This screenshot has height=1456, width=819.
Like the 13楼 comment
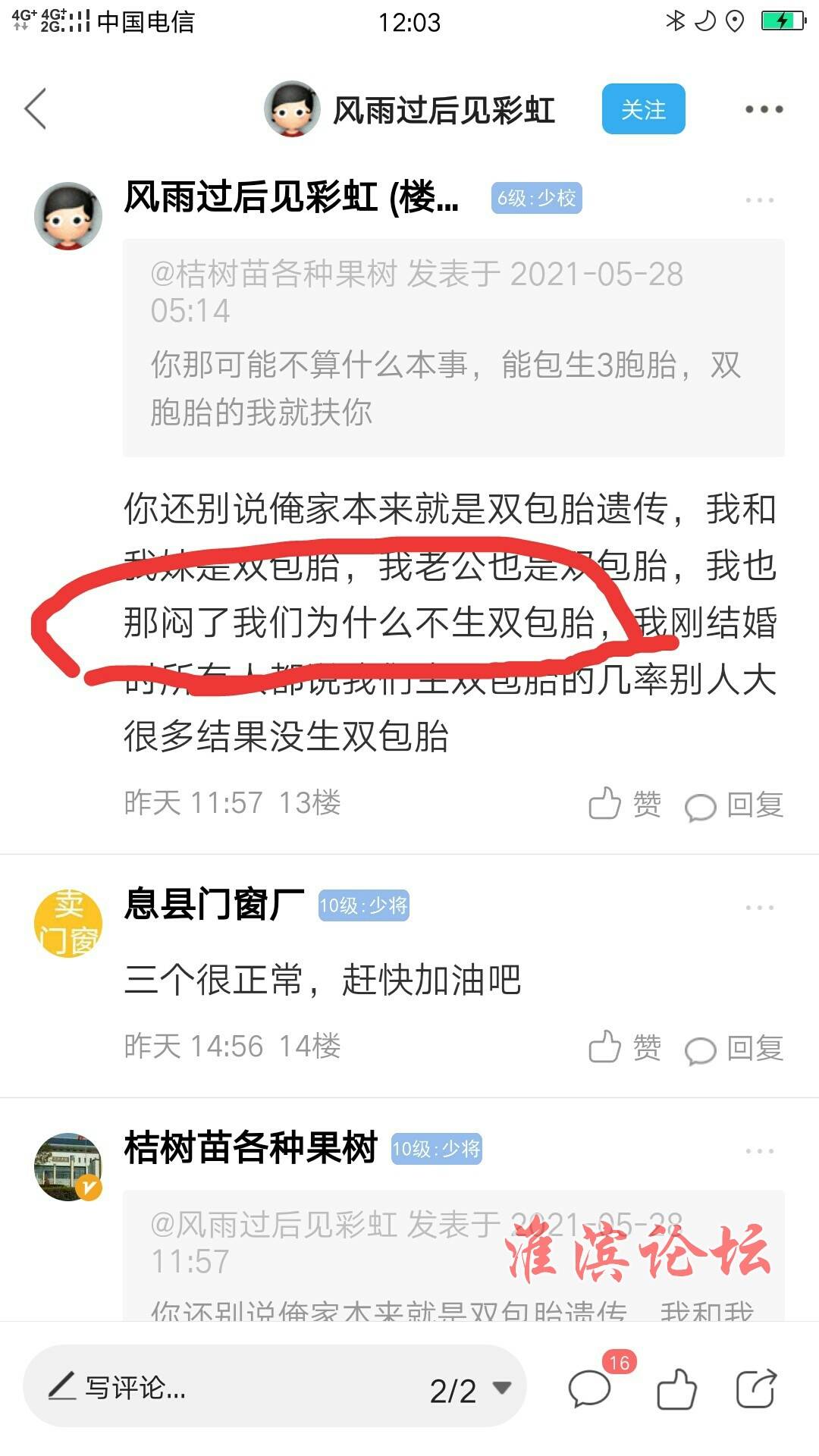pos(624,804)
